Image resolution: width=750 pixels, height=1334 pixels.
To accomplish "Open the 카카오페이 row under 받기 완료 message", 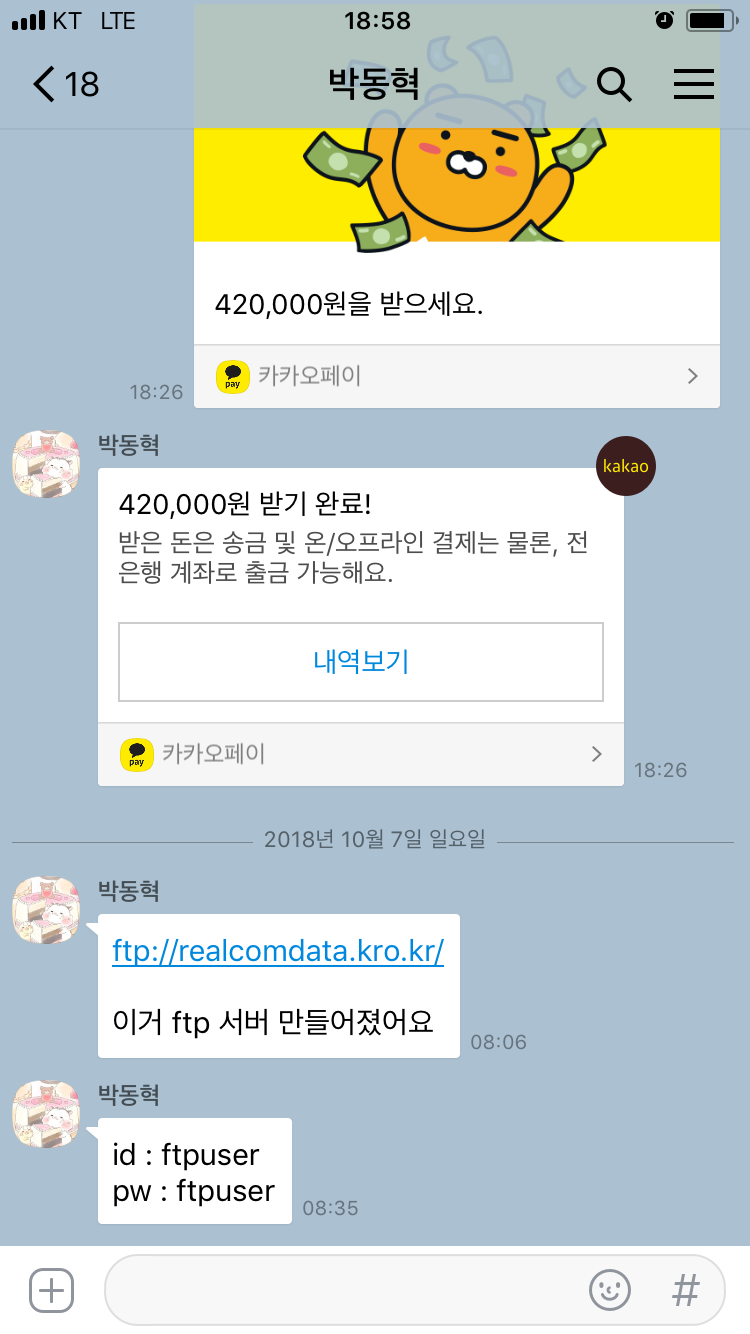I will (x=360, y=754).
